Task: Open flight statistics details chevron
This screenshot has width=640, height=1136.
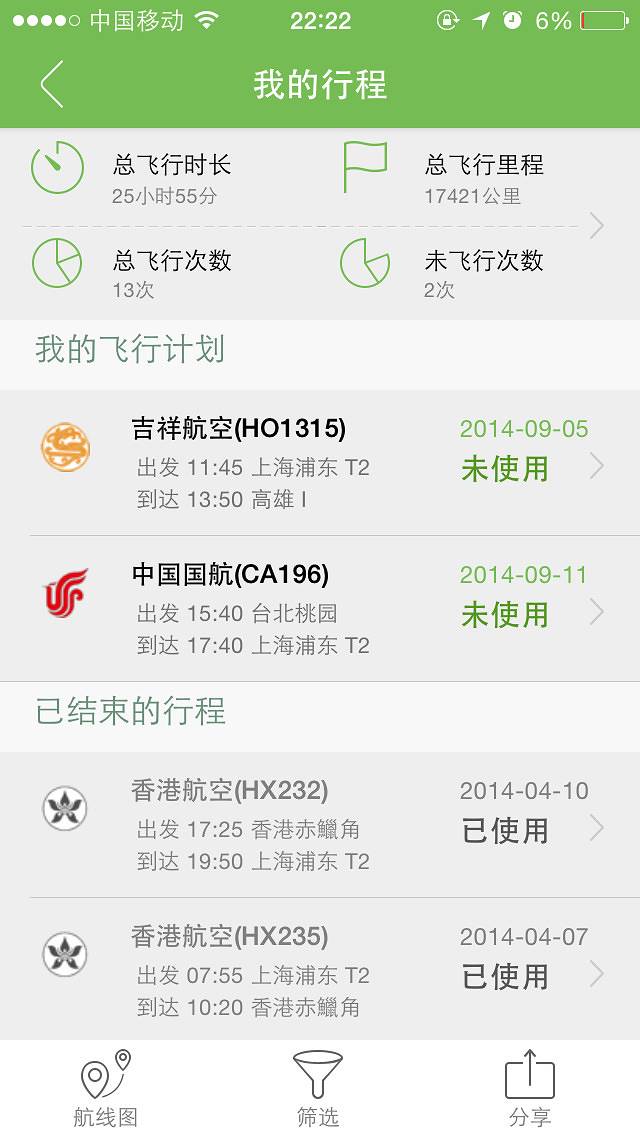Action: (596, 226)
